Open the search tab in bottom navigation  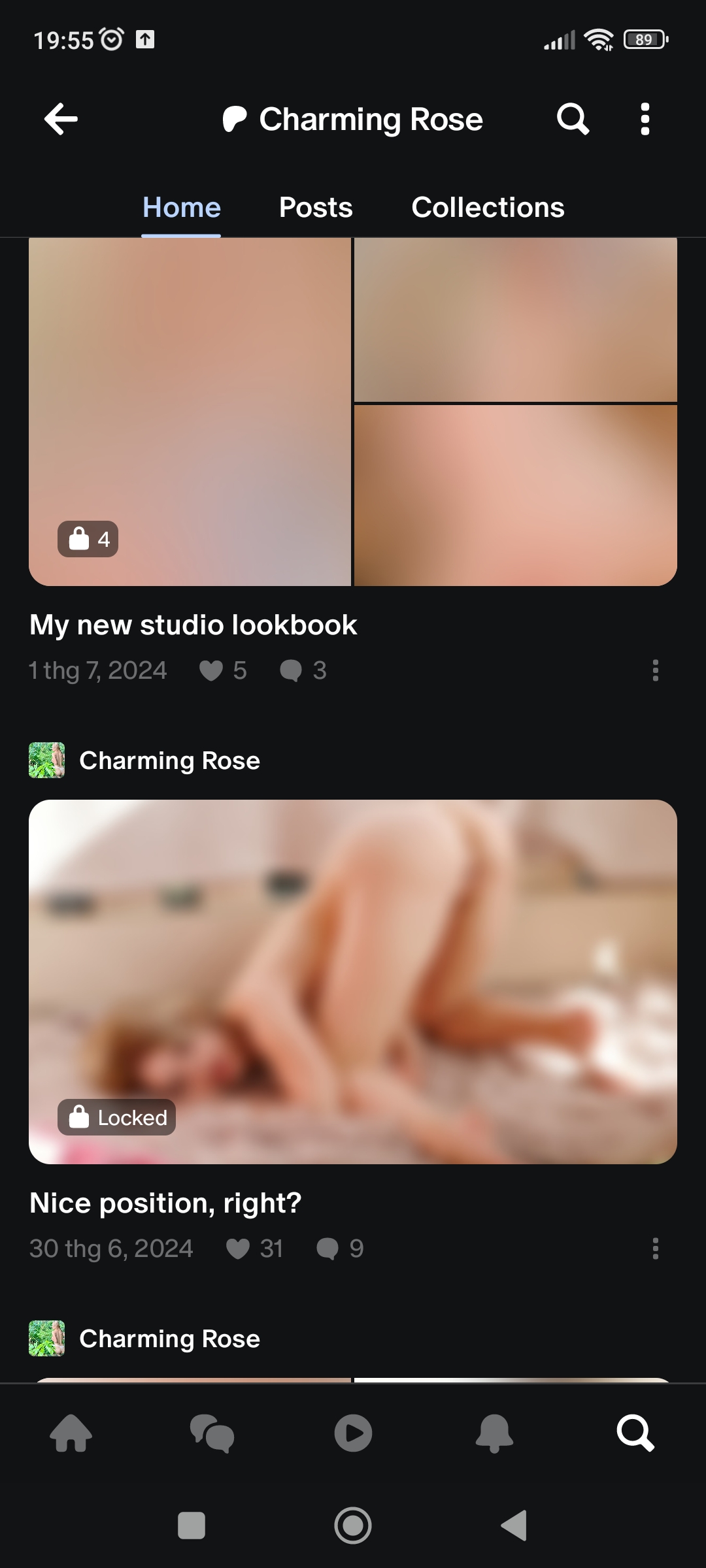635,1433
